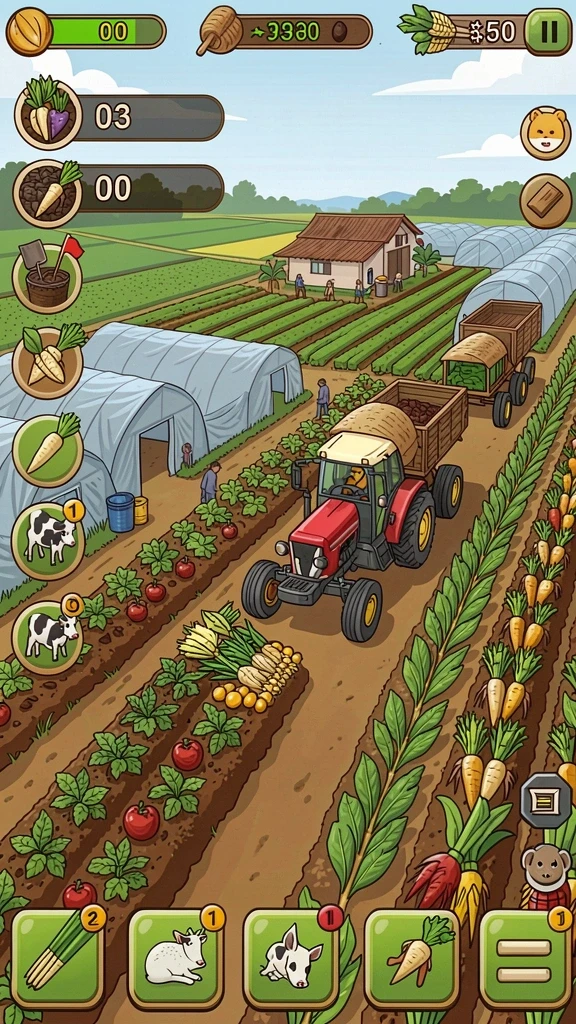Select the single white carrot button
Screen dimensions: 576x1024
tap(48, 451)
